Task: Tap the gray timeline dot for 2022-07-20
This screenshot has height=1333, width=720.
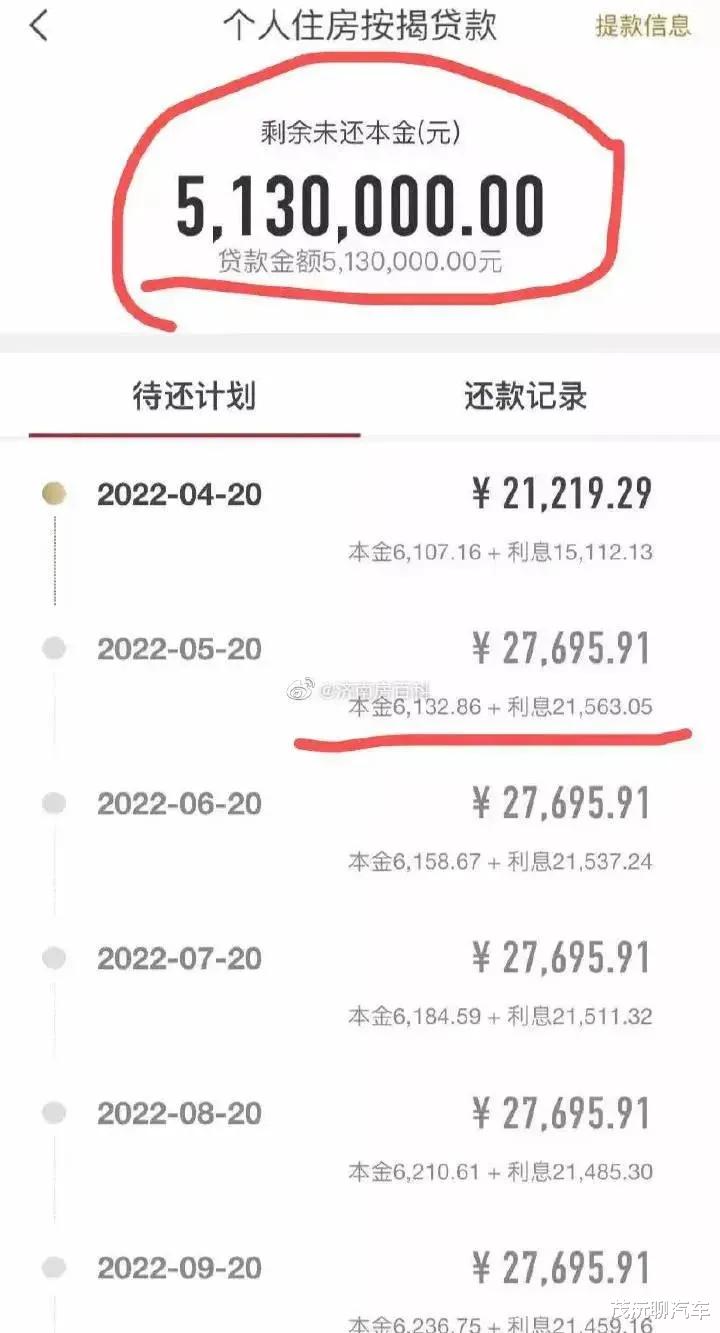Action: coord(54,956)
